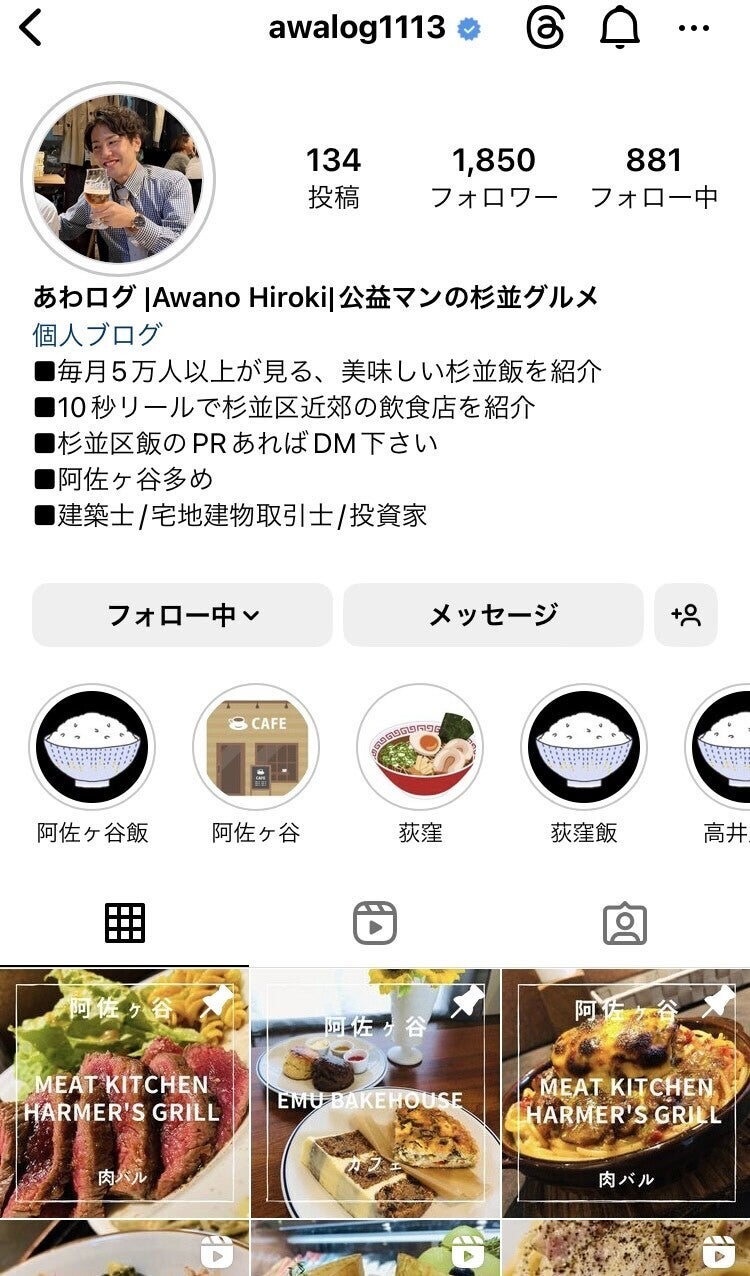The width and height of the screenshot is (750, 1276).
Task: Expand the フォロー中 dropdown button
Action: (182, 615)
